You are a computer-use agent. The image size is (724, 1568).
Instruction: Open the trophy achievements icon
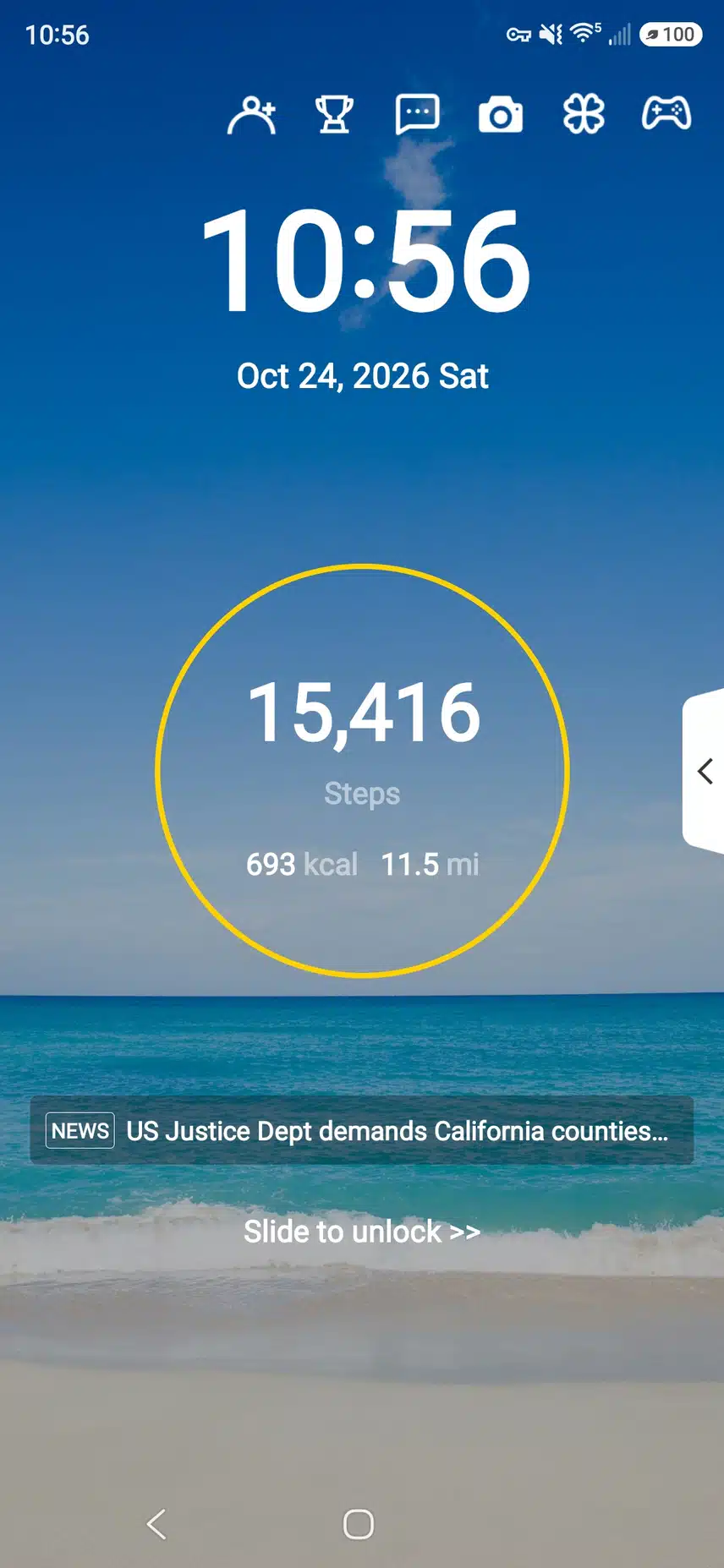tap(334, 115)
